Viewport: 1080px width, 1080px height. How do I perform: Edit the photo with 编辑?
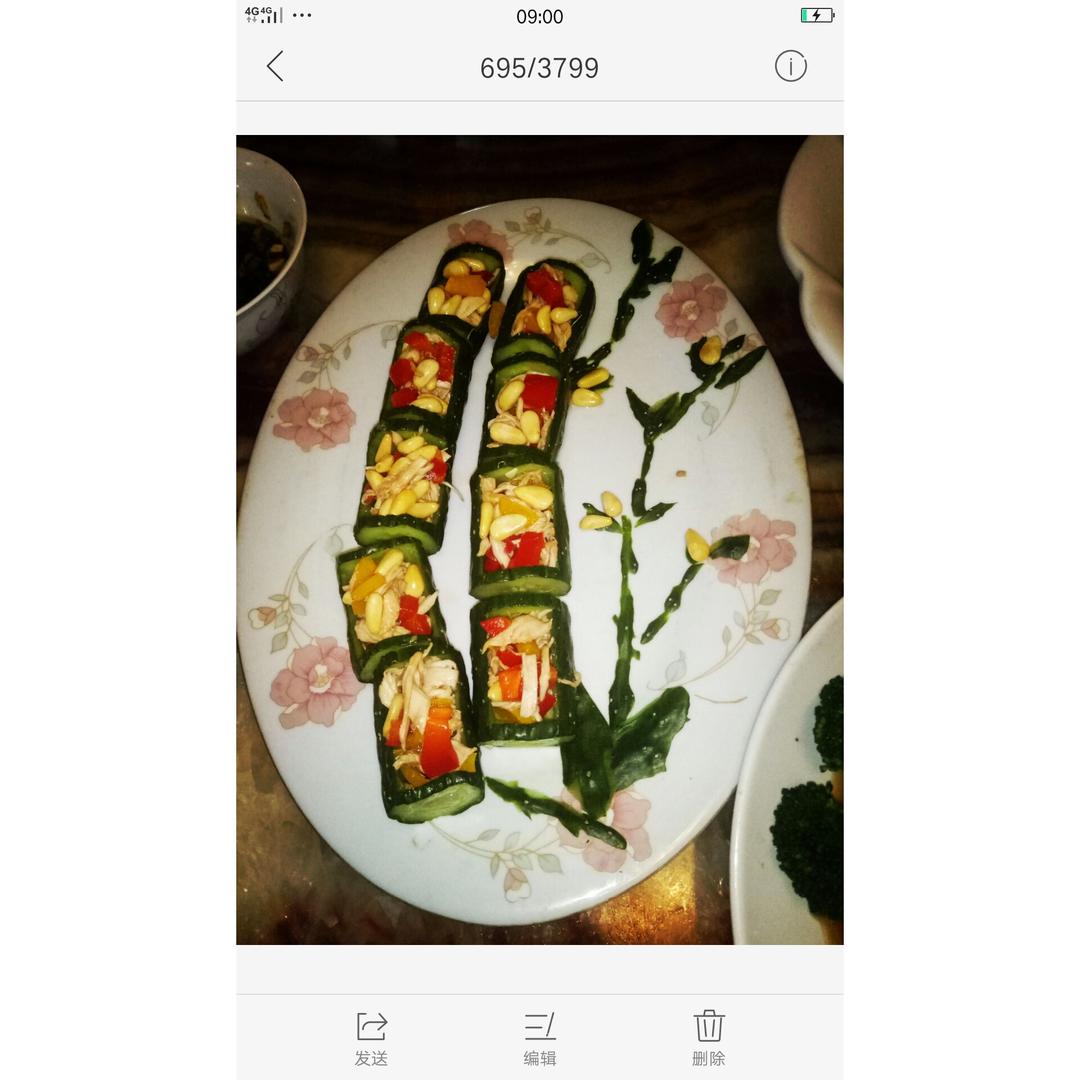pos(539,1039)
